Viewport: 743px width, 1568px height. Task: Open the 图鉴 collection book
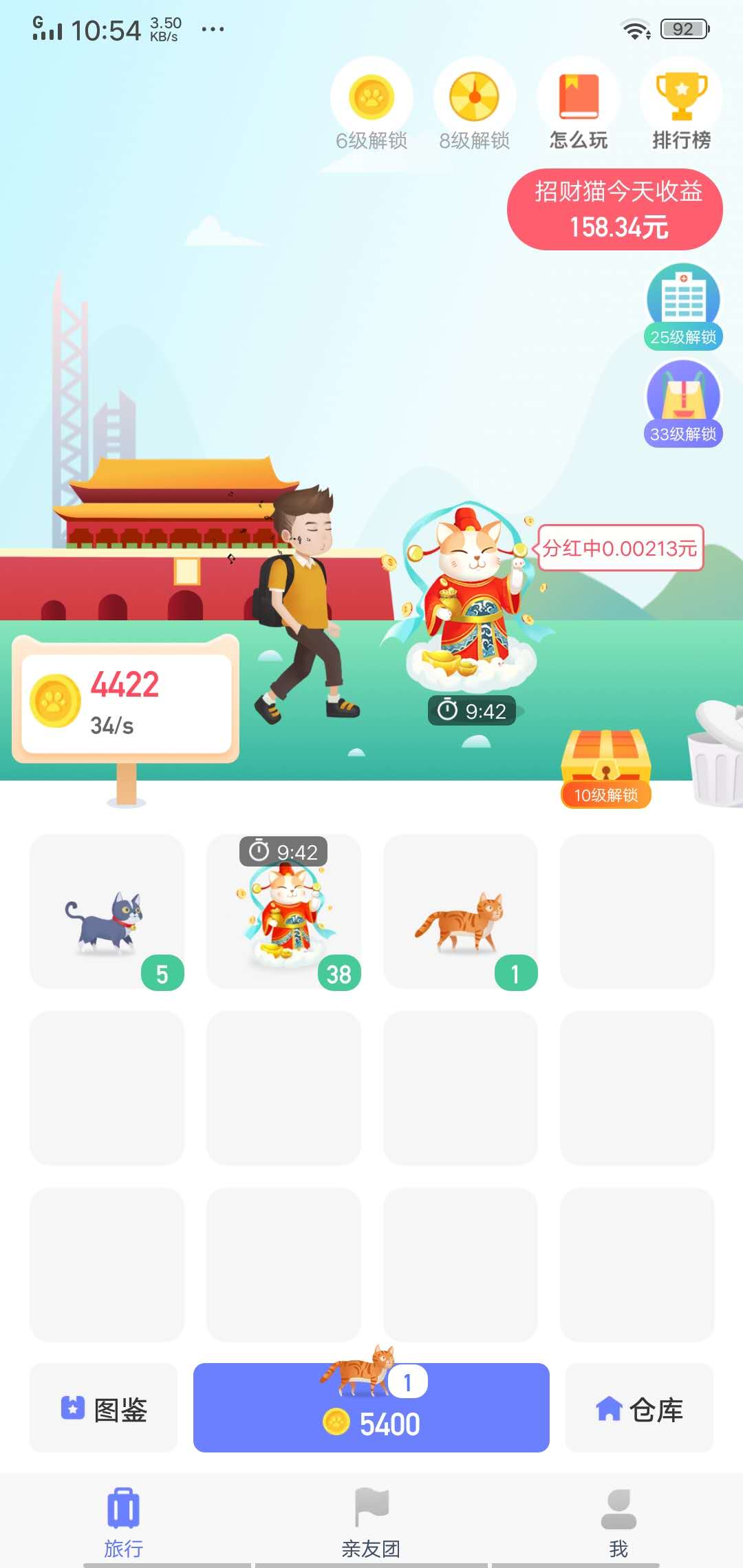(103, 1408)
